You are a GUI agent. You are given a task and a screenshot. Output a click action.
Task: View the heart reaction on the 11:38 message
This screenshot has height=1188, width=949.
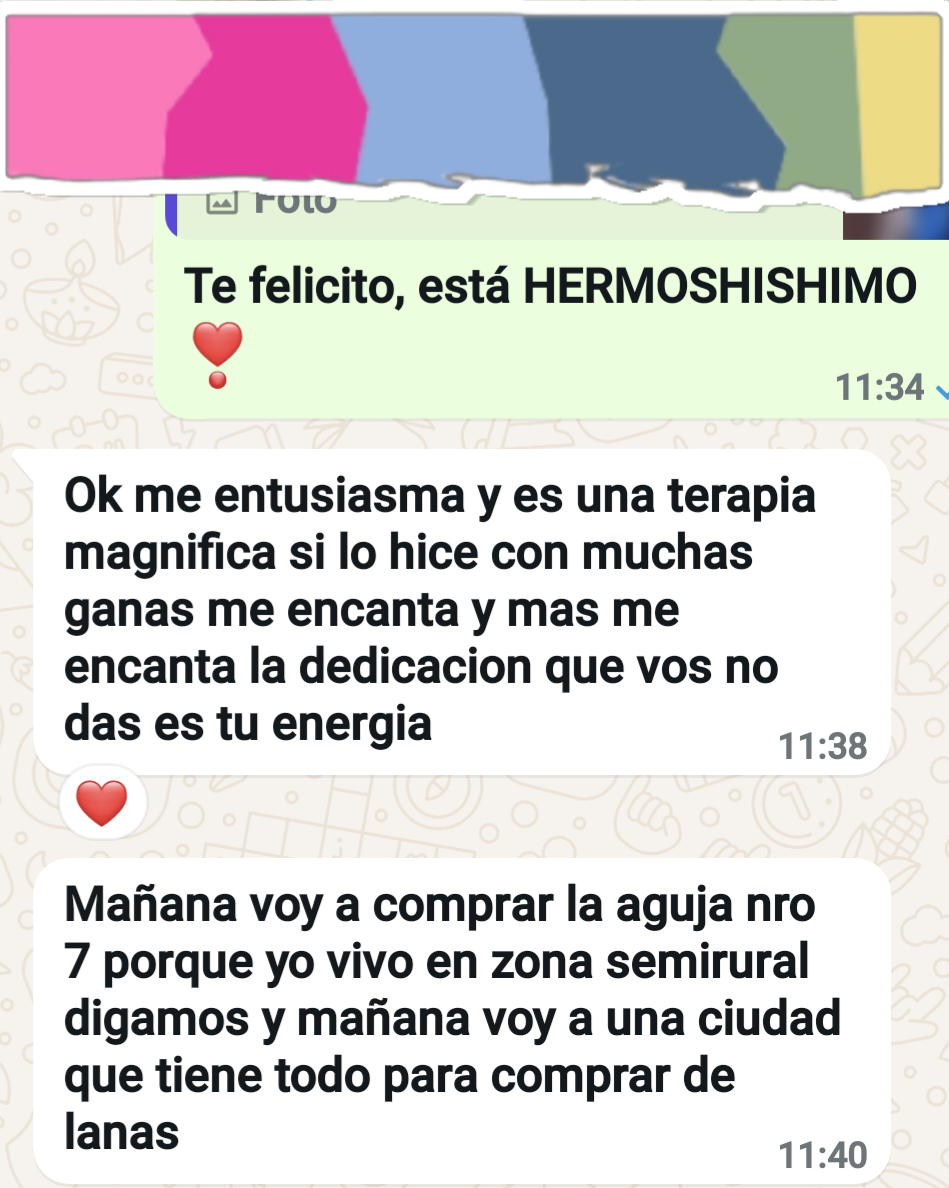[102, 804]
